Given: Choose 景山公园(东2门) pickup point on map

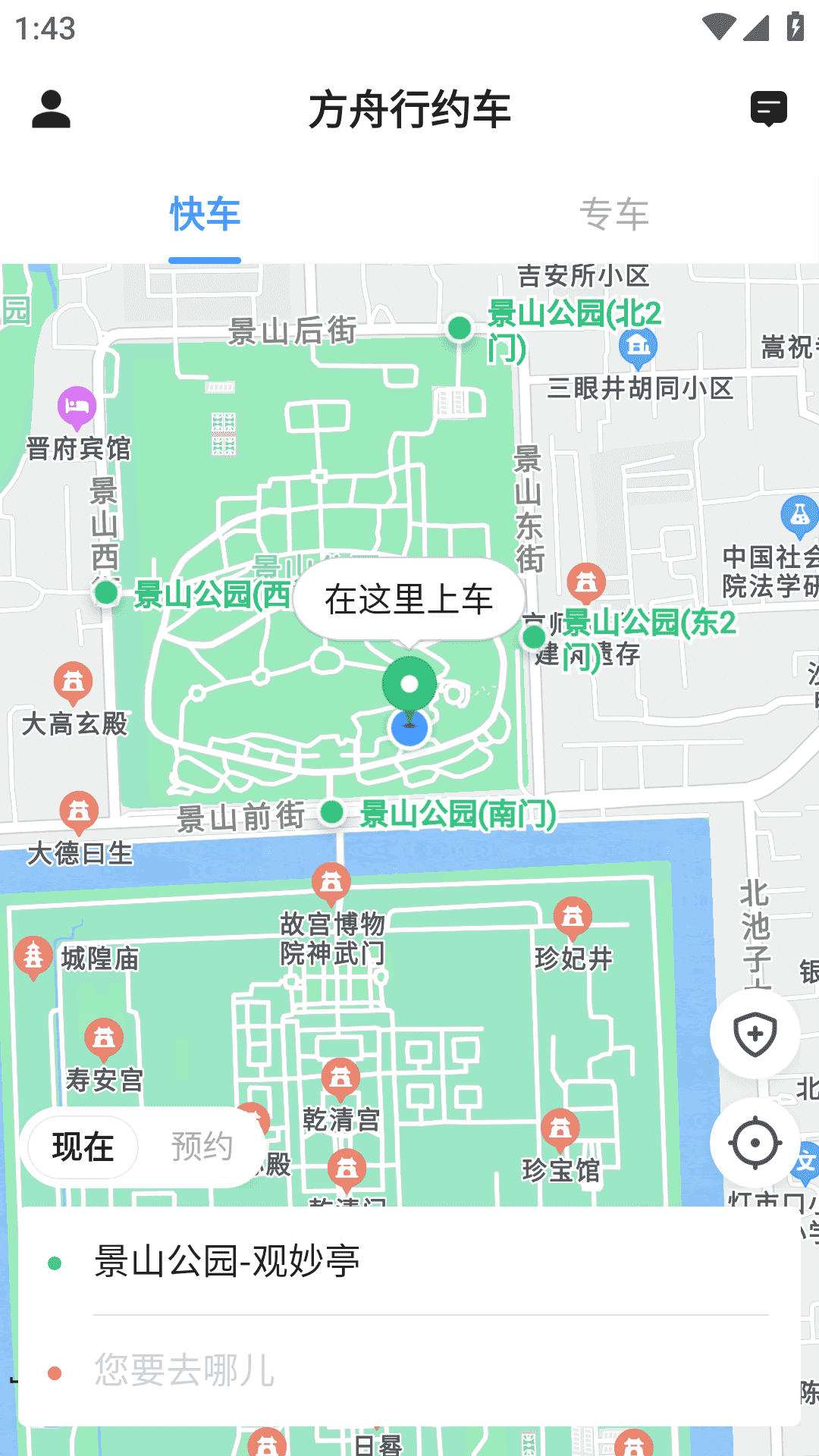Looking at the screenshot, I should pos(534,636).
